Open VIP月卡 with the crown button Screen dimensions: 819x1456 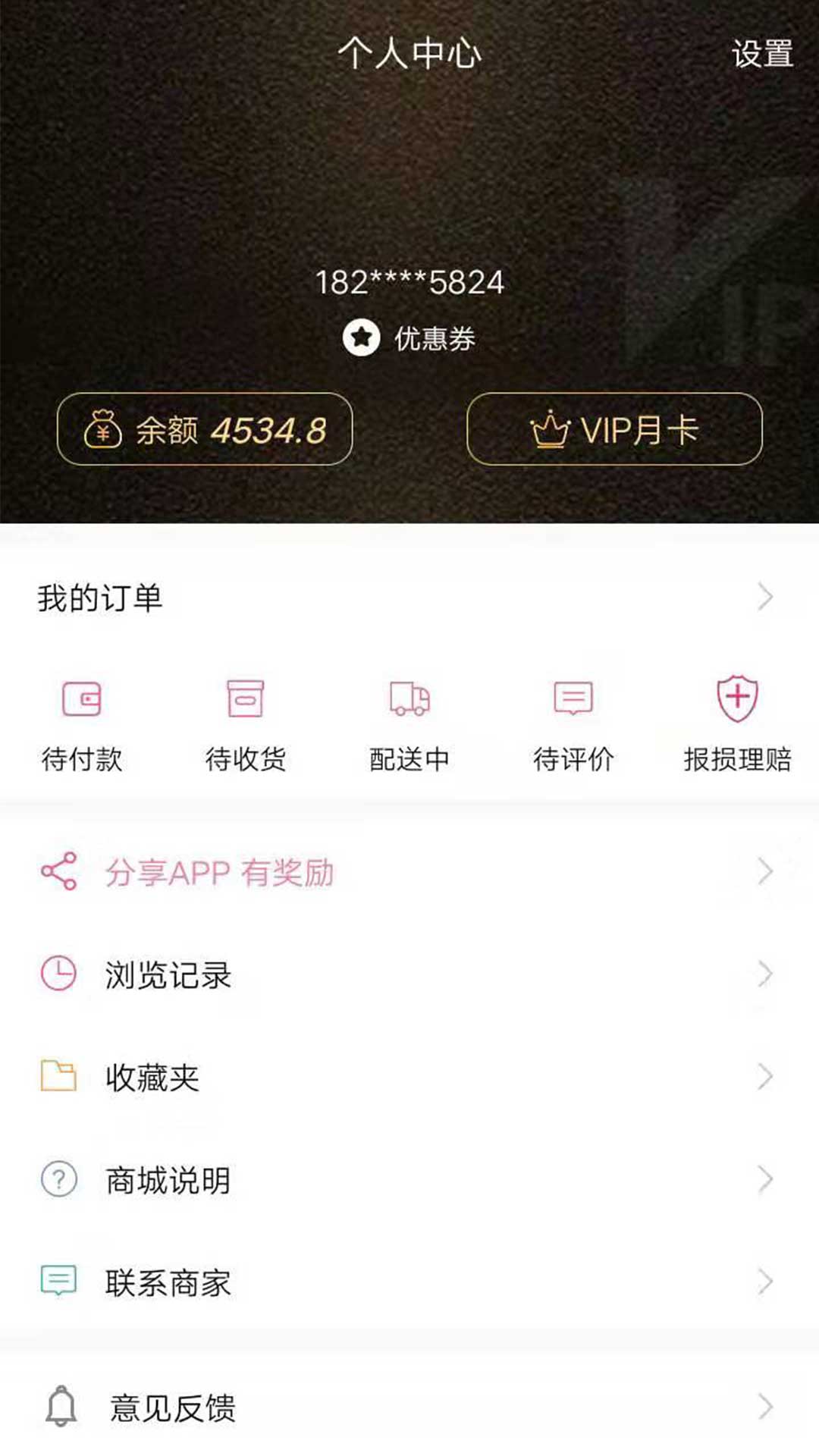pos(614,429)
